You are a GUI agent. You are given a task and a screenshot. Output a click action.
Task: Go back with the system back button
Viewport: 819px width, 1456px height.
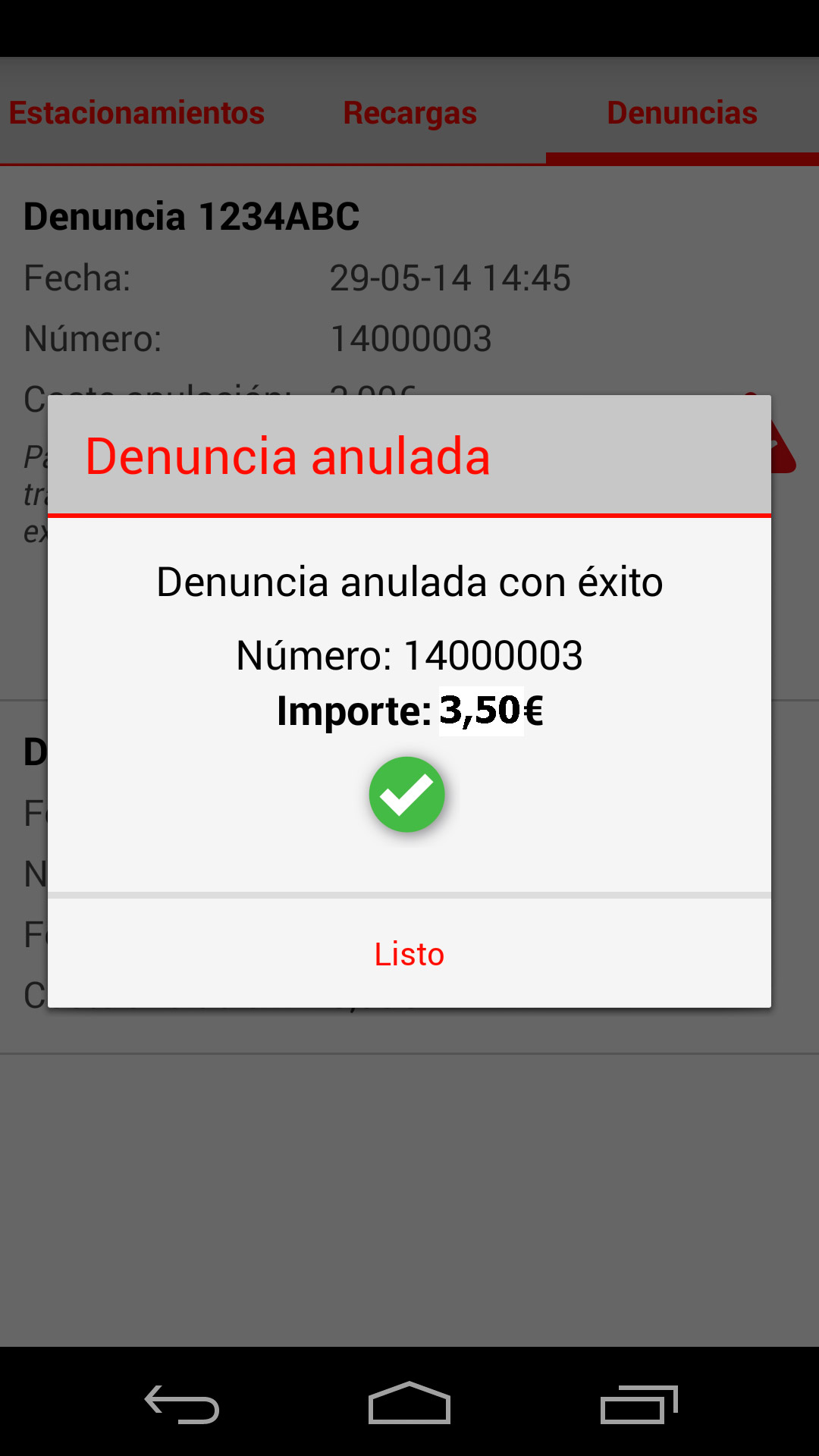pos(182,1404)
